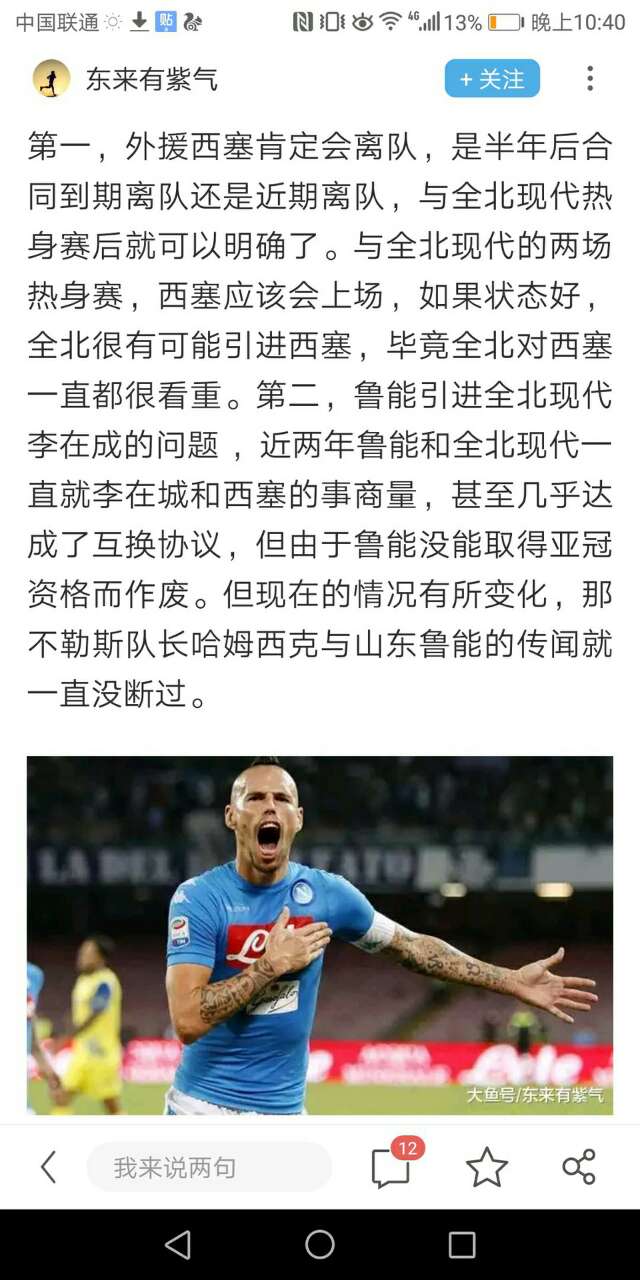
Task: Favorite this article with the star icon
Action: pyautogui.click(x=487, y=1167)
